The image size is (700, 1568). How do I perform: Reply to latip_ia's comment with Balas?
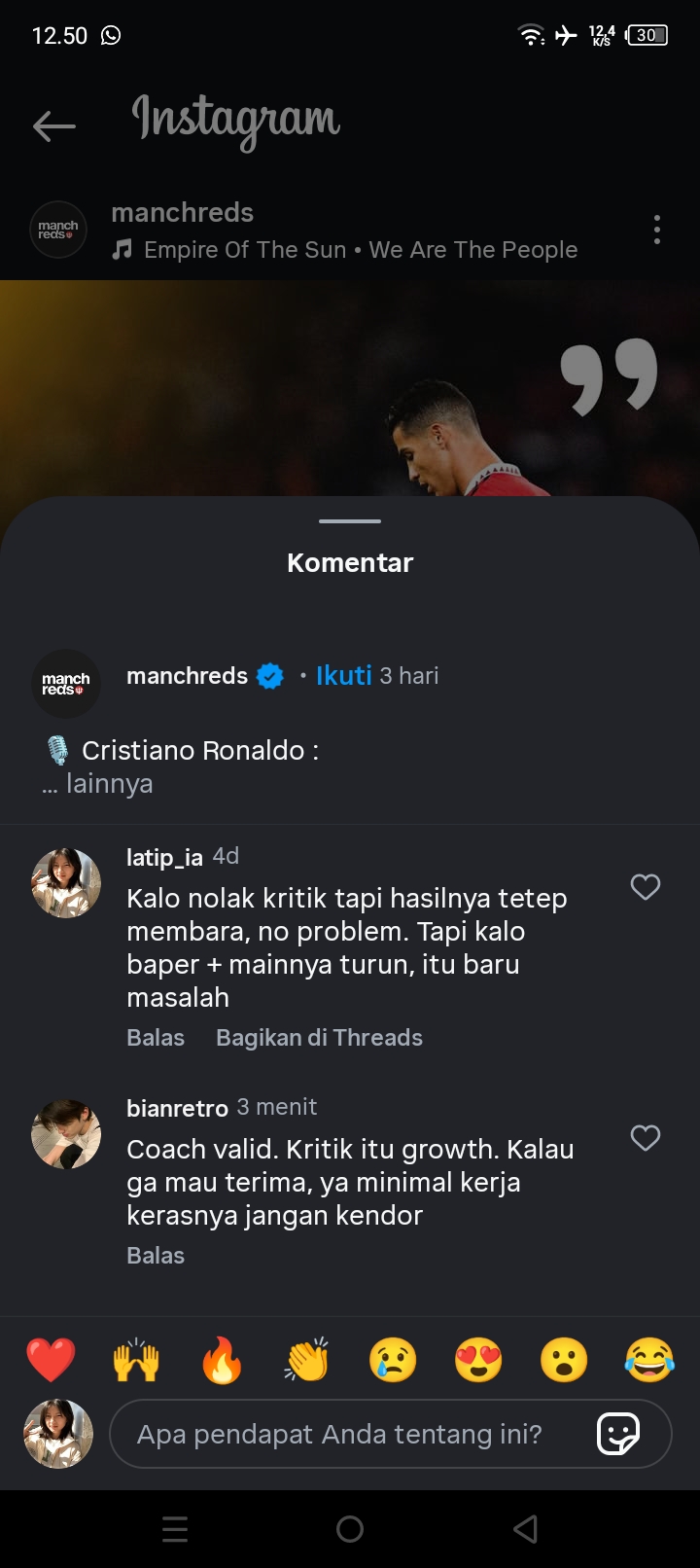coord(156,1038)
